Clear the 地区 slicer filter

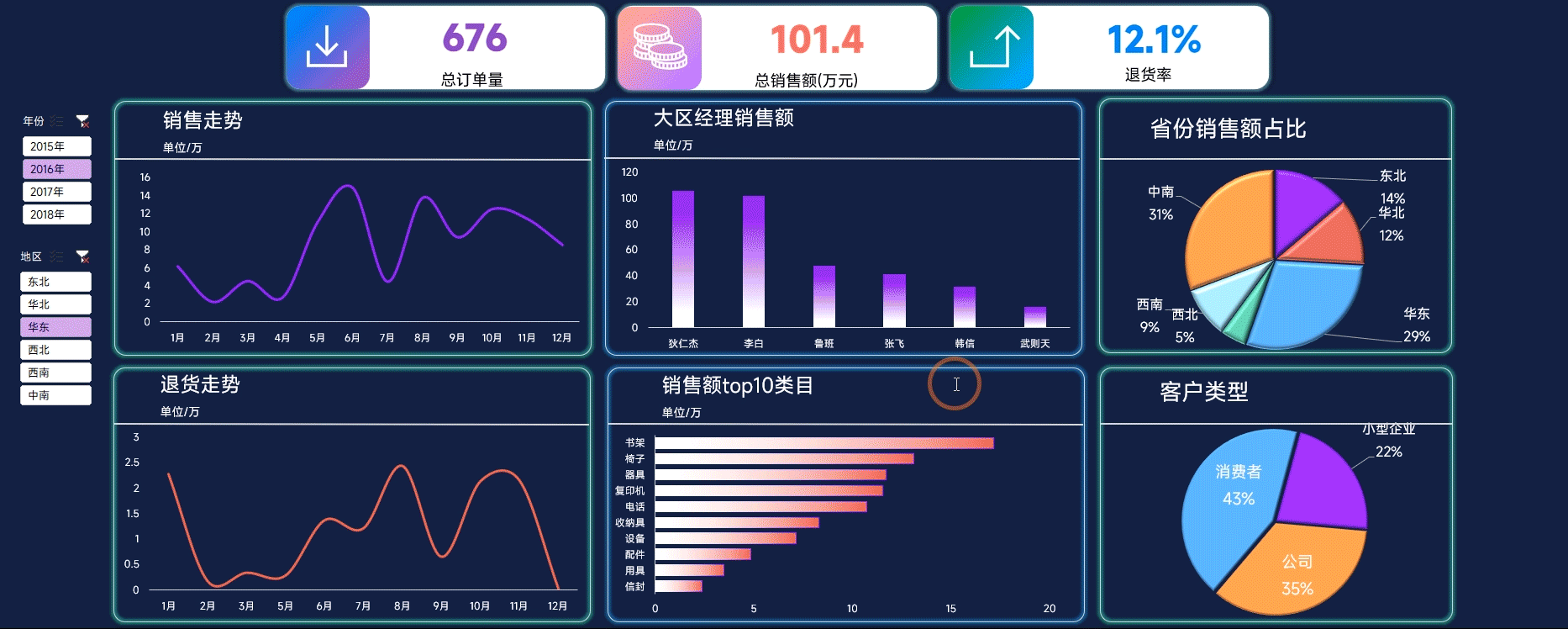click(x=82, y=256)
